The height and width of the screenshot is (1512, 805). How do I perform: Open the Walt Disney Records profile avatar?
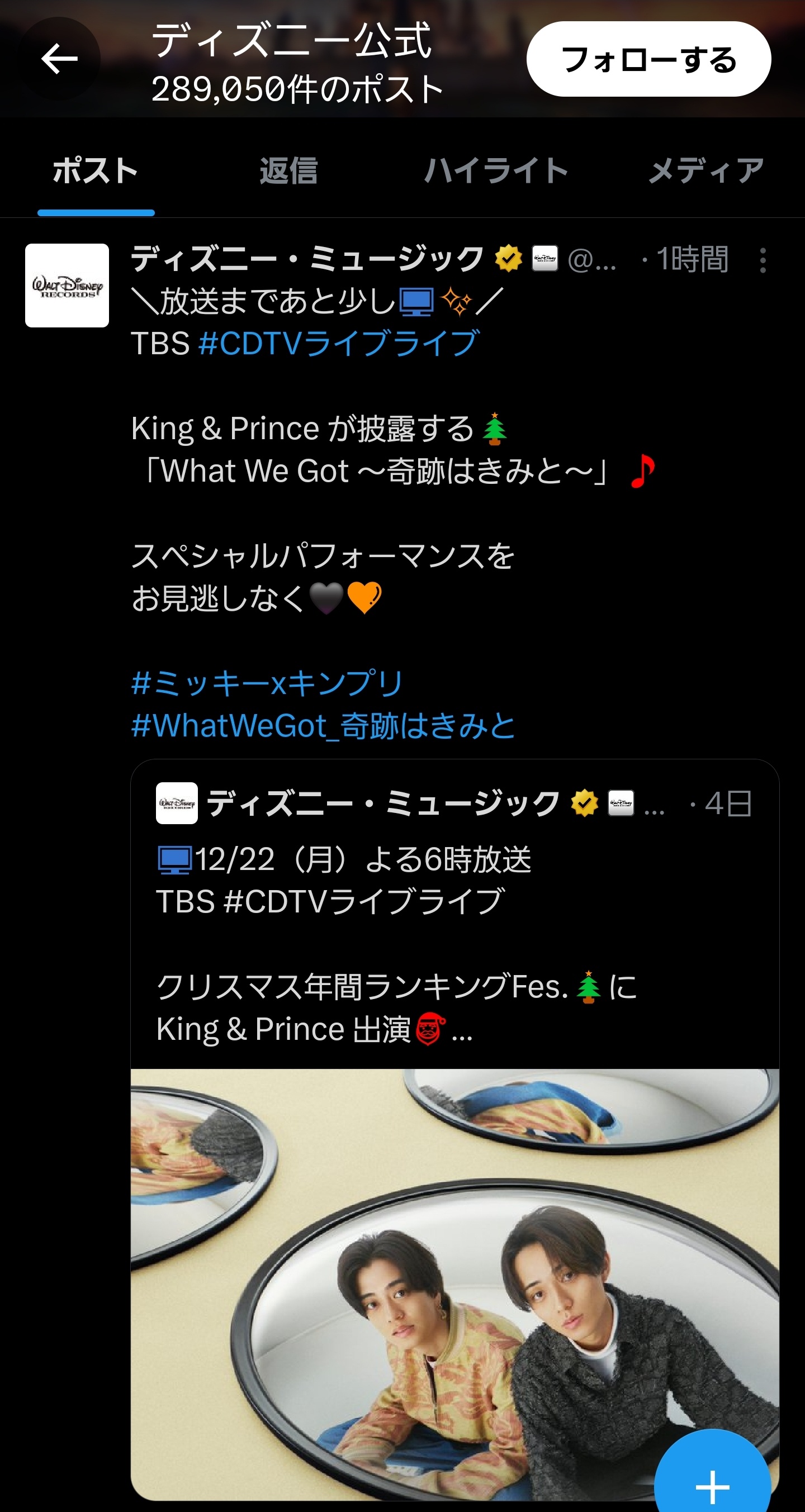click(x=67, y=286)
